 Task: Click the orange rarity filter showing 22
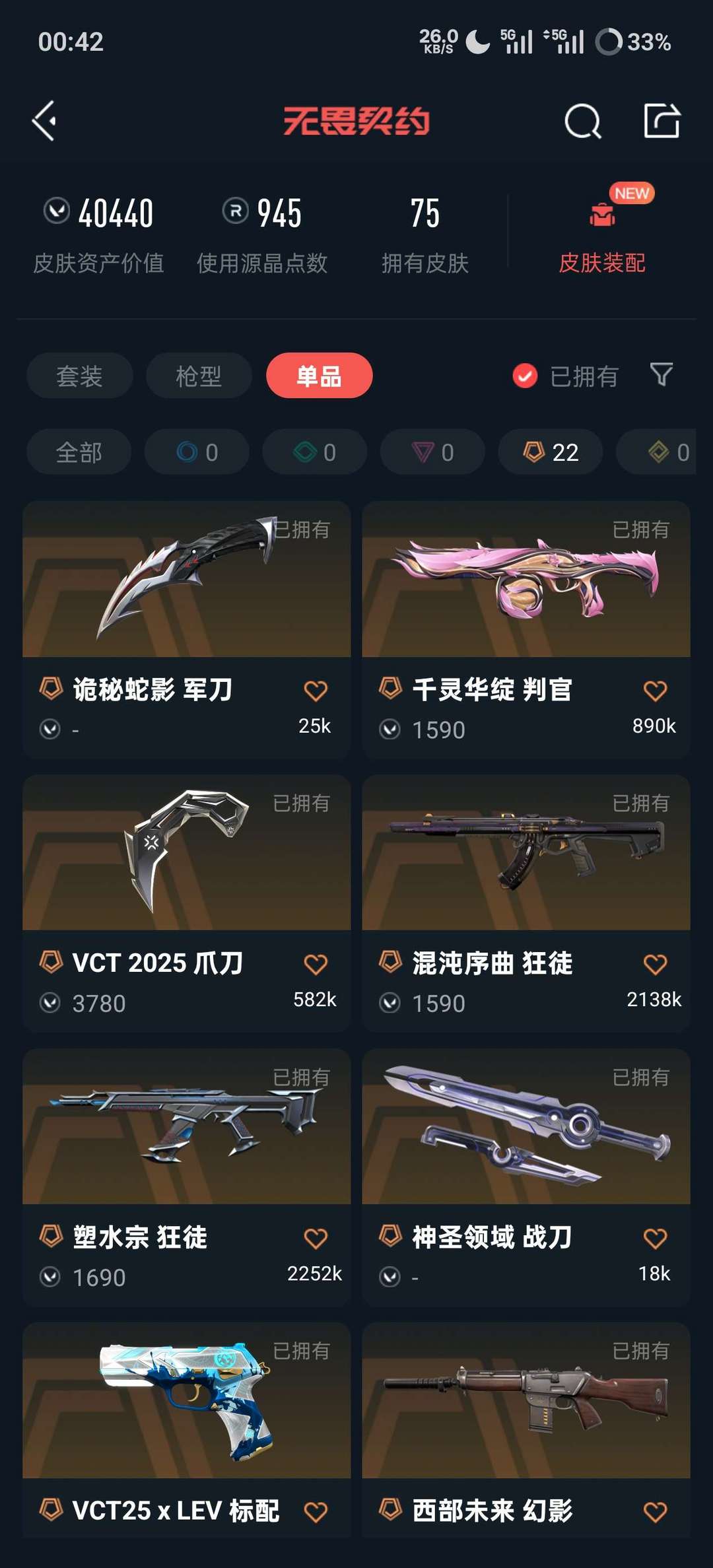(x=549, y=452)
